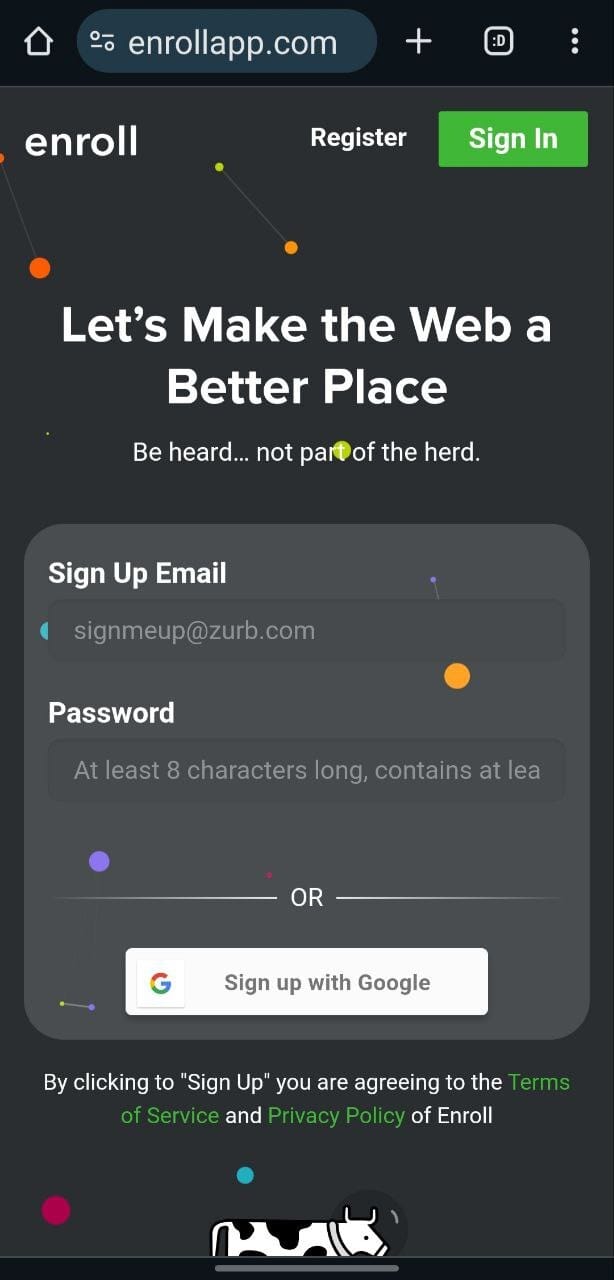Tap the browser home icon
Screen dimensions: 614x1280
tap(38, 42)
